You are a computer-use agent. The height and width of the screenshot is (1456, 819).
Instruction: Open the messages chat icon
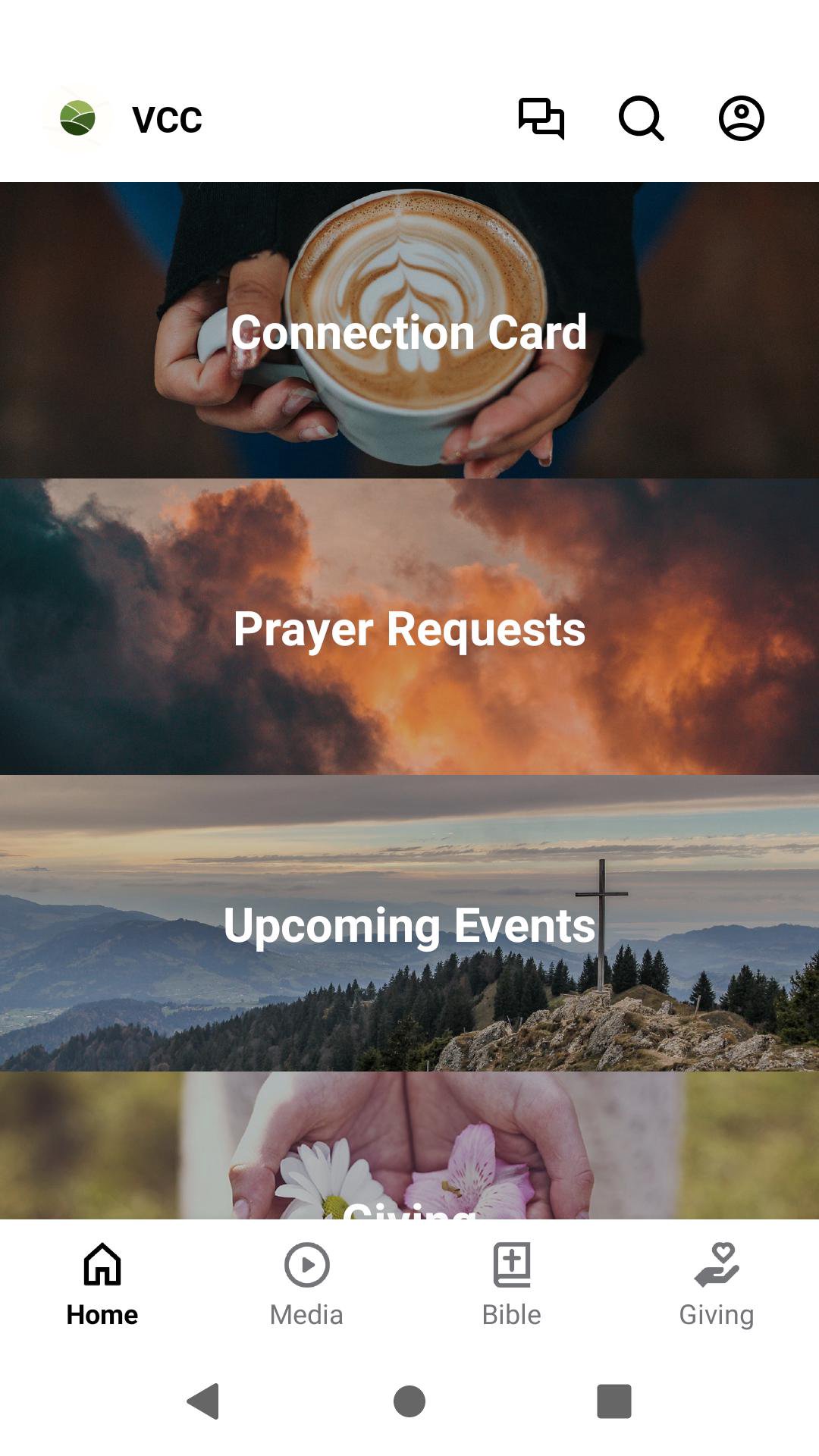(541, 118)
